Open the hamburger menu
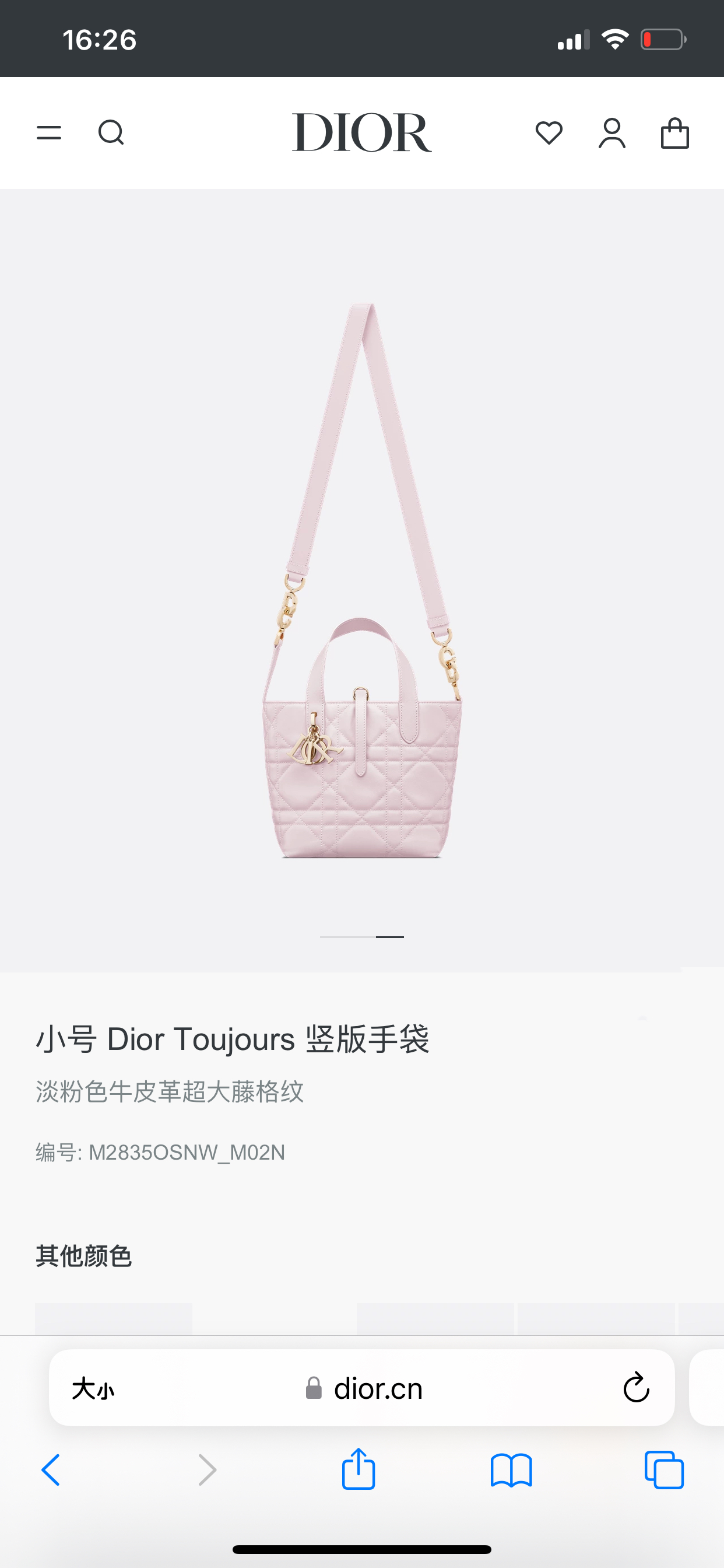Screen dimensions: 724x1568 (x=48, y=132)
